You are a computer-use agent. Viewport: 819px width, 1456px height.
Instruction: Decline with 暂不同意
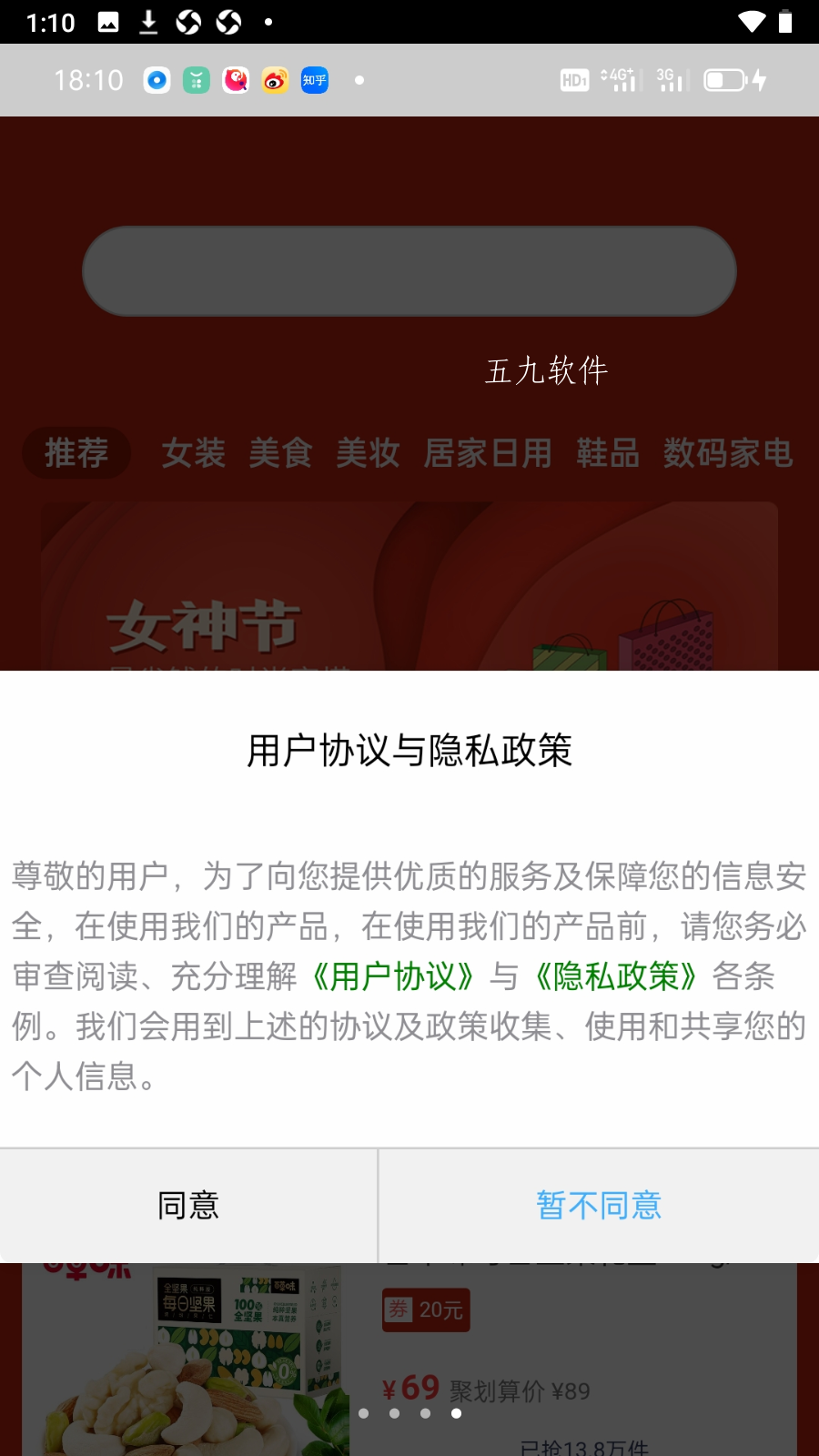tap(599, 1205)
